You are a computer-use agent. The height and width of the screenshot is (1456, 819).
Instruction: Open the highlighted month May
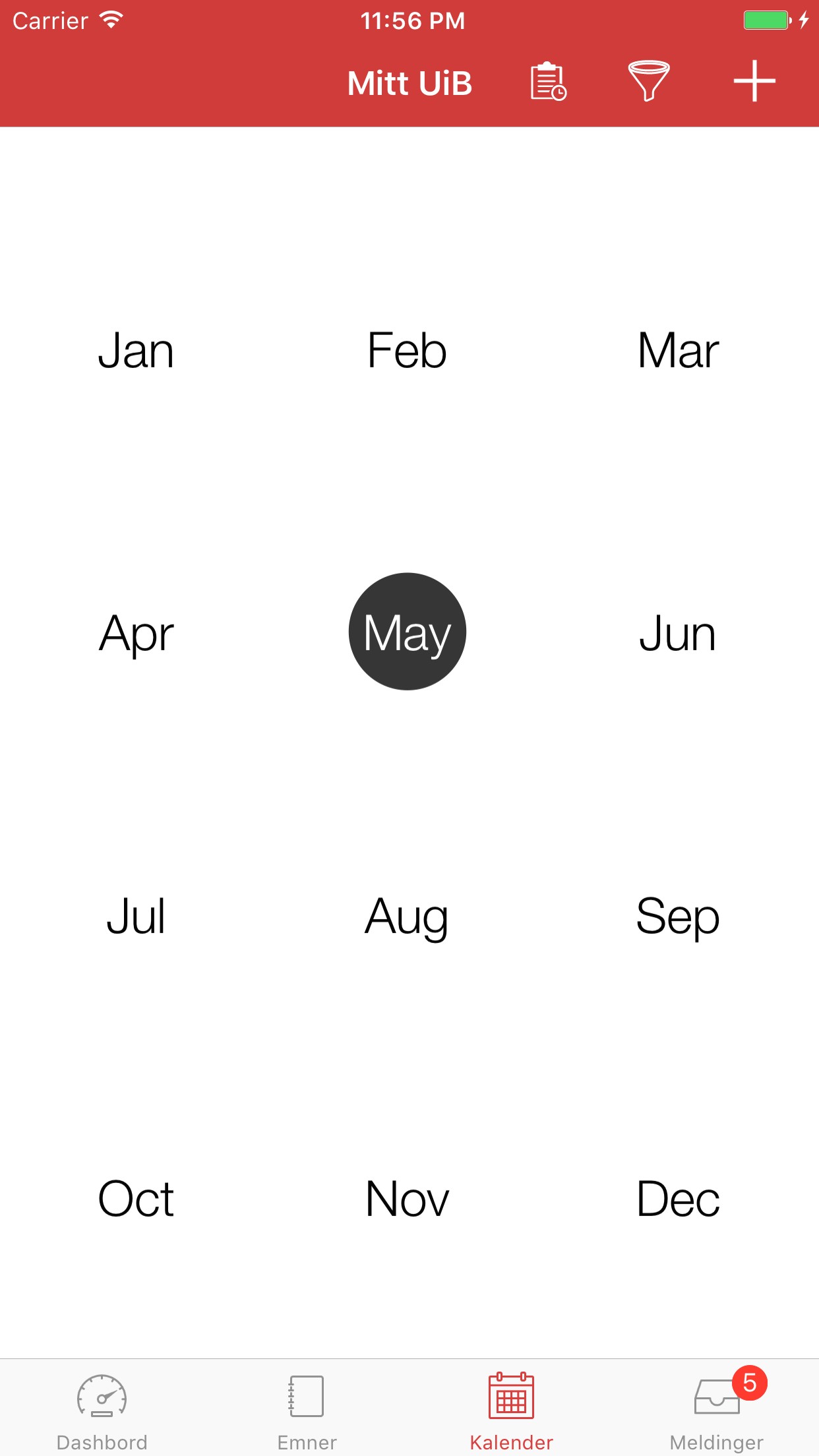point(407,632)
